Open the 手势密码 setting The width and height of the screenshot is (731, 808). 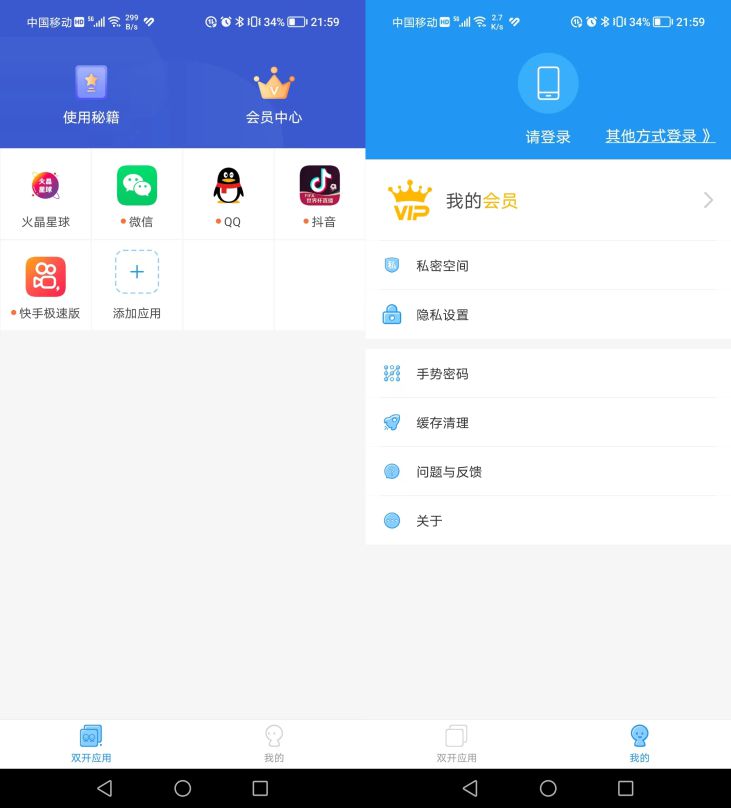pyautogui.click(x=548, y=374)
